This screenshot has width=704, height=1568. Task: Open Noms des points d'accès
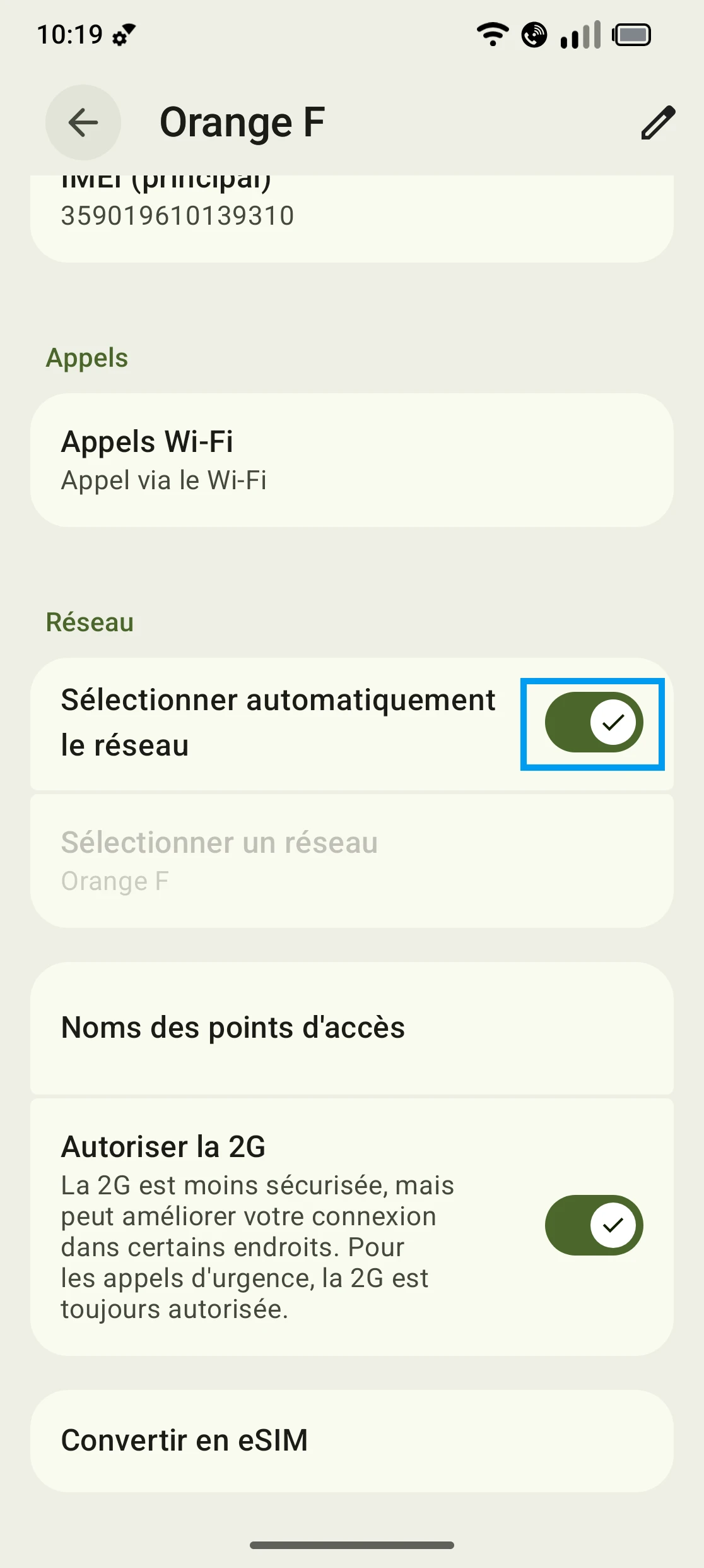click(x=351, y=1028)
